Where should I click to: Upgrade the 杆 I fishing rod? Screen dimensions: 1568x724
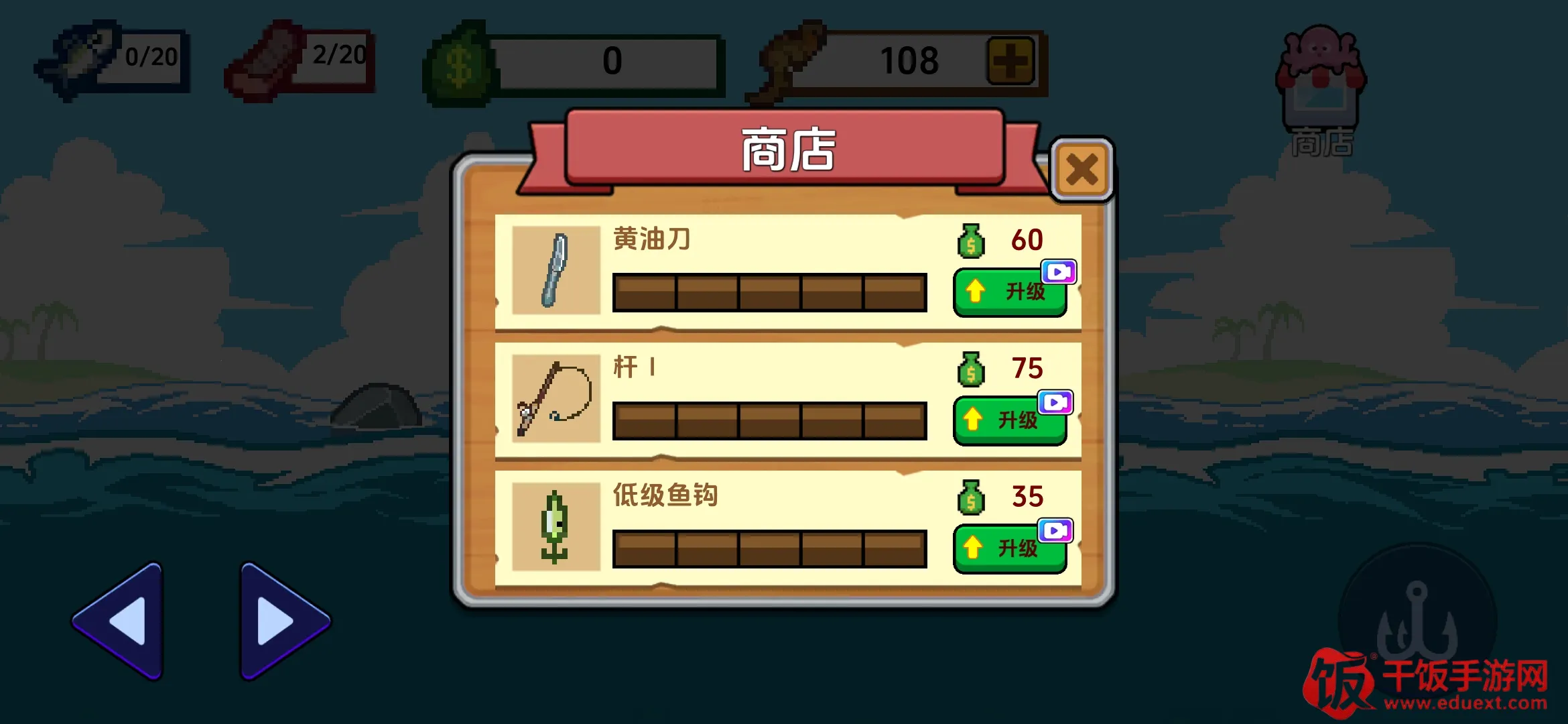tap(1009, 420)
